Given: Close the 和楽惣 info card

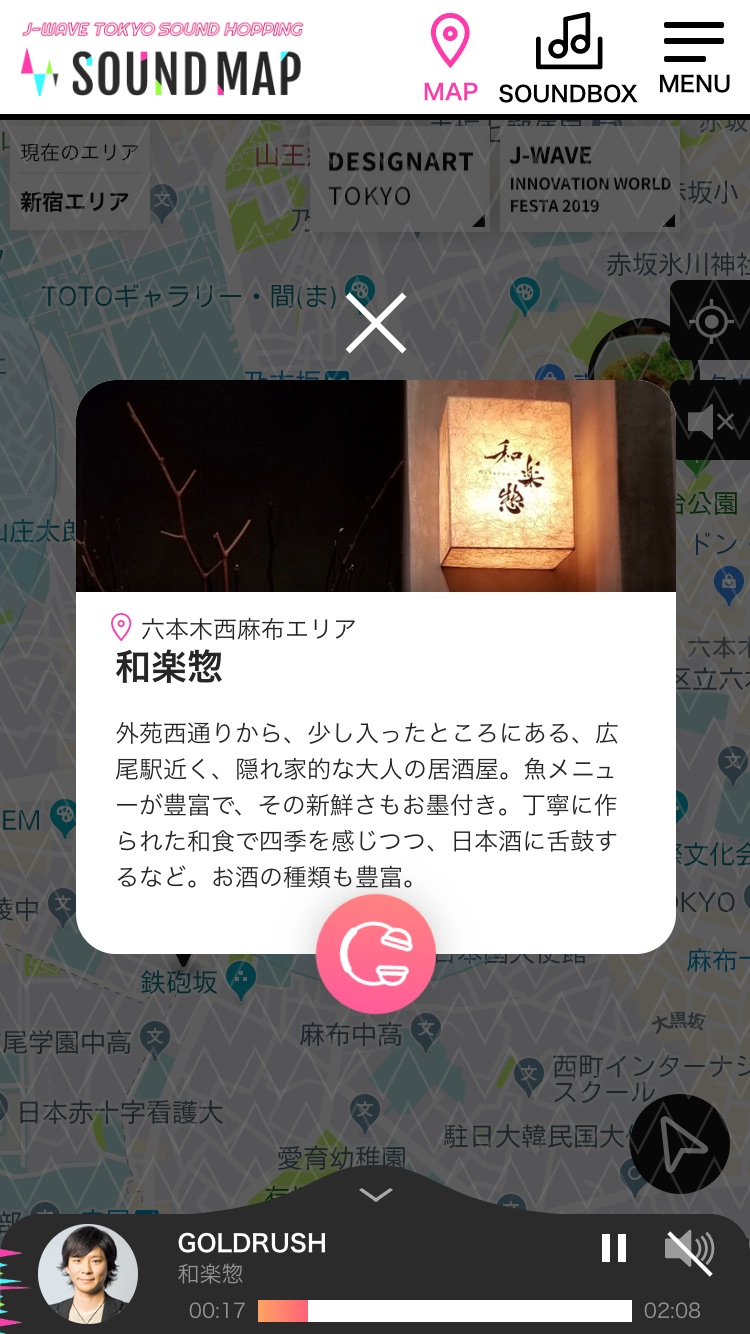Looking at the screenshot, I should click(376, 323).
